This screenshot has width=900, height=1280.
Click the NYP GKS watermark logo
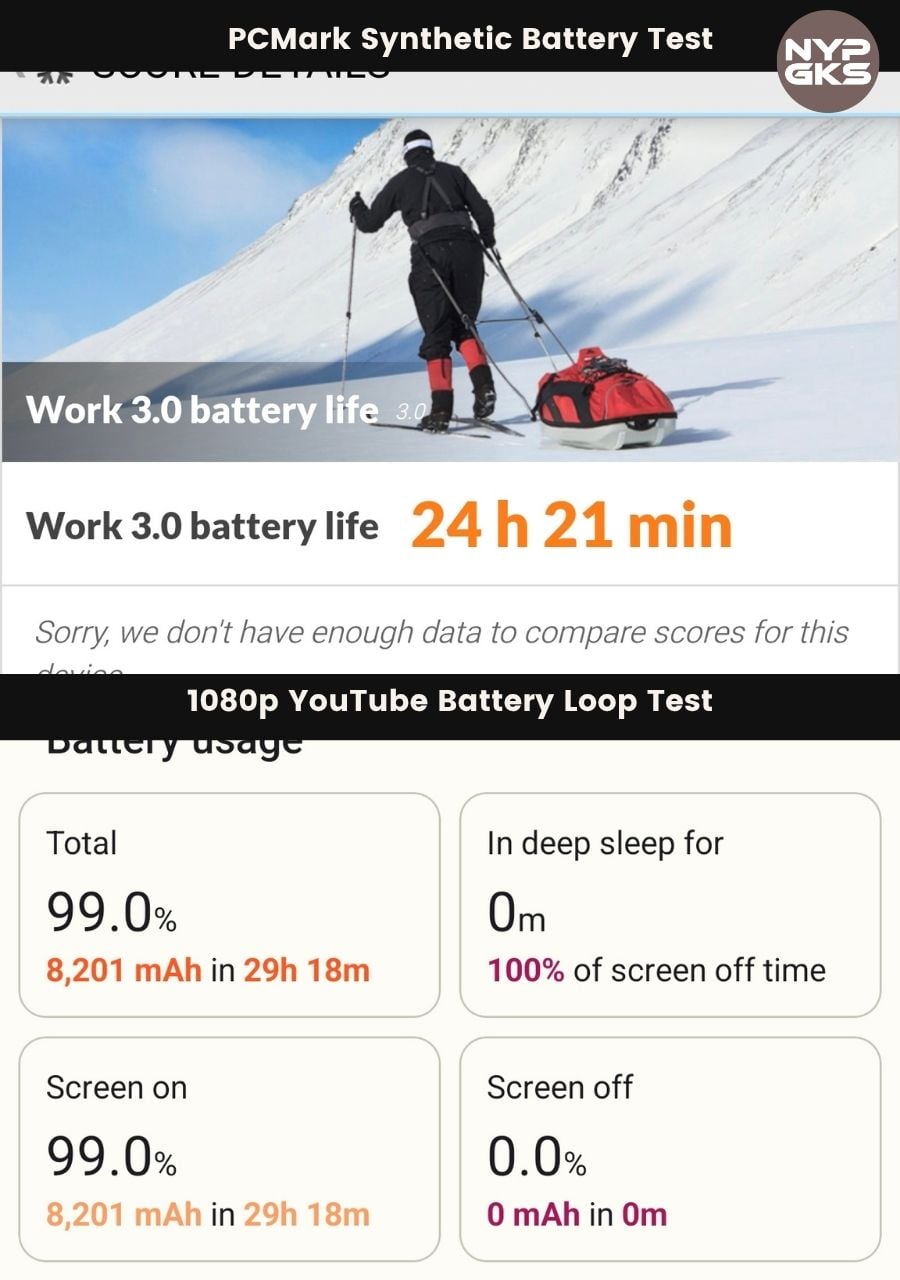[827, 61]
